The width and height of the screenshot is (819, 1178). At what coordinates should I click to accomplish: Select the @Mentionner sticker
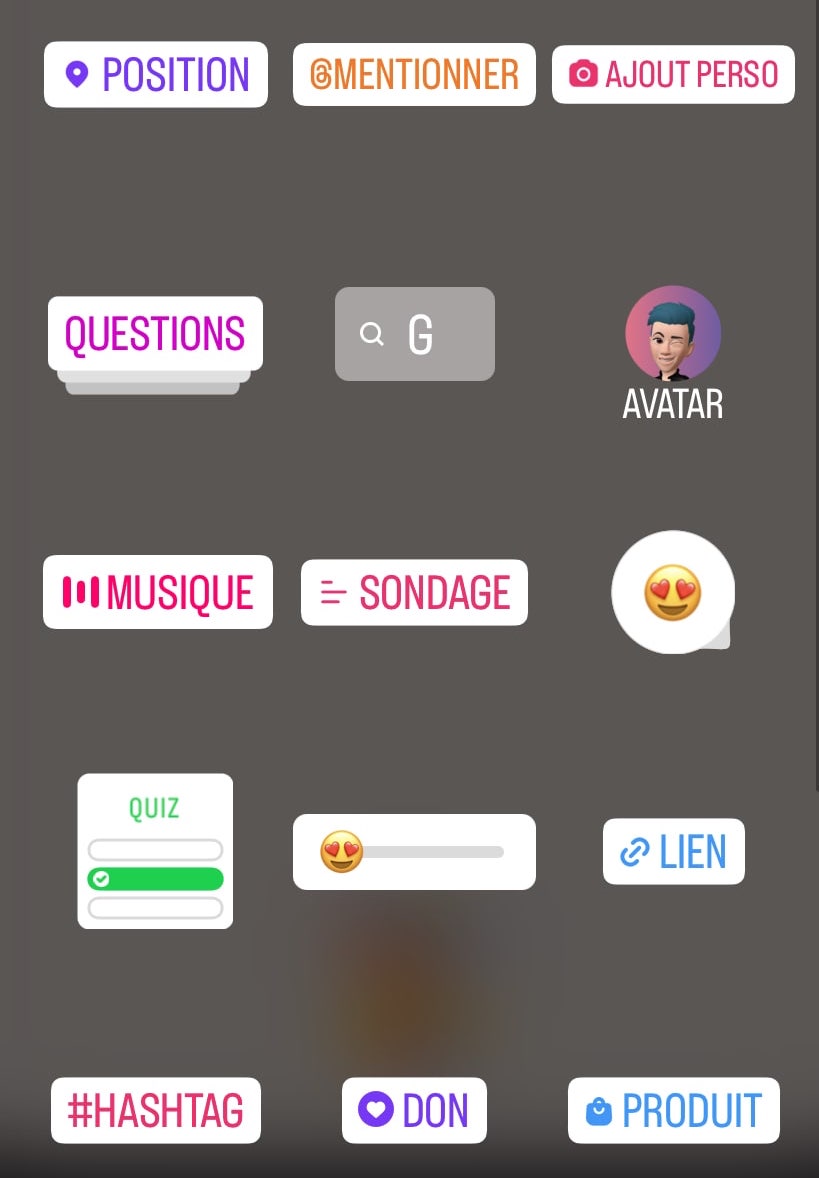[414, 75]
